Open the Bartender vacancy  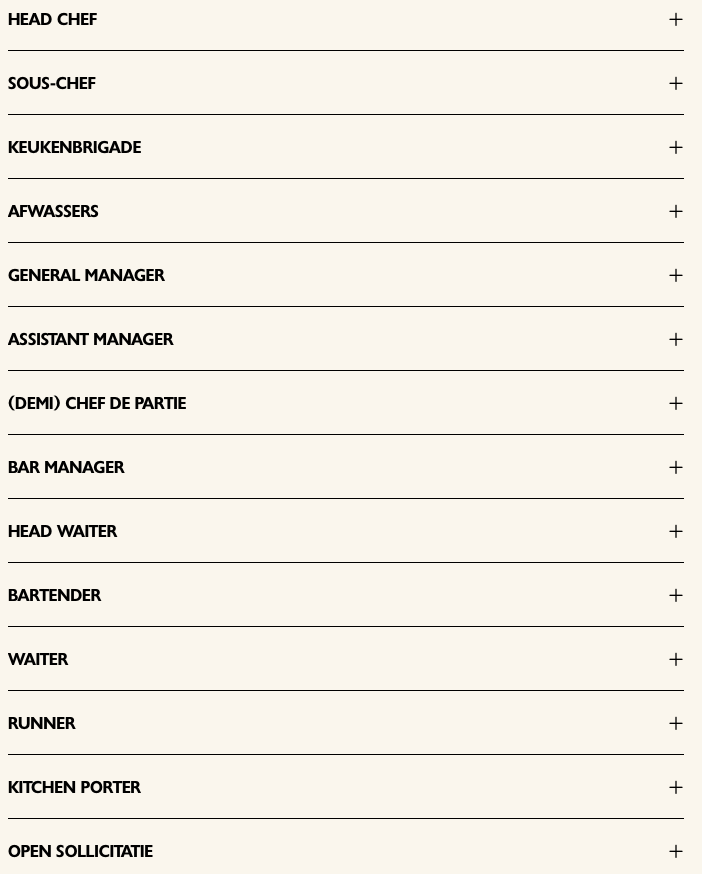346,595
